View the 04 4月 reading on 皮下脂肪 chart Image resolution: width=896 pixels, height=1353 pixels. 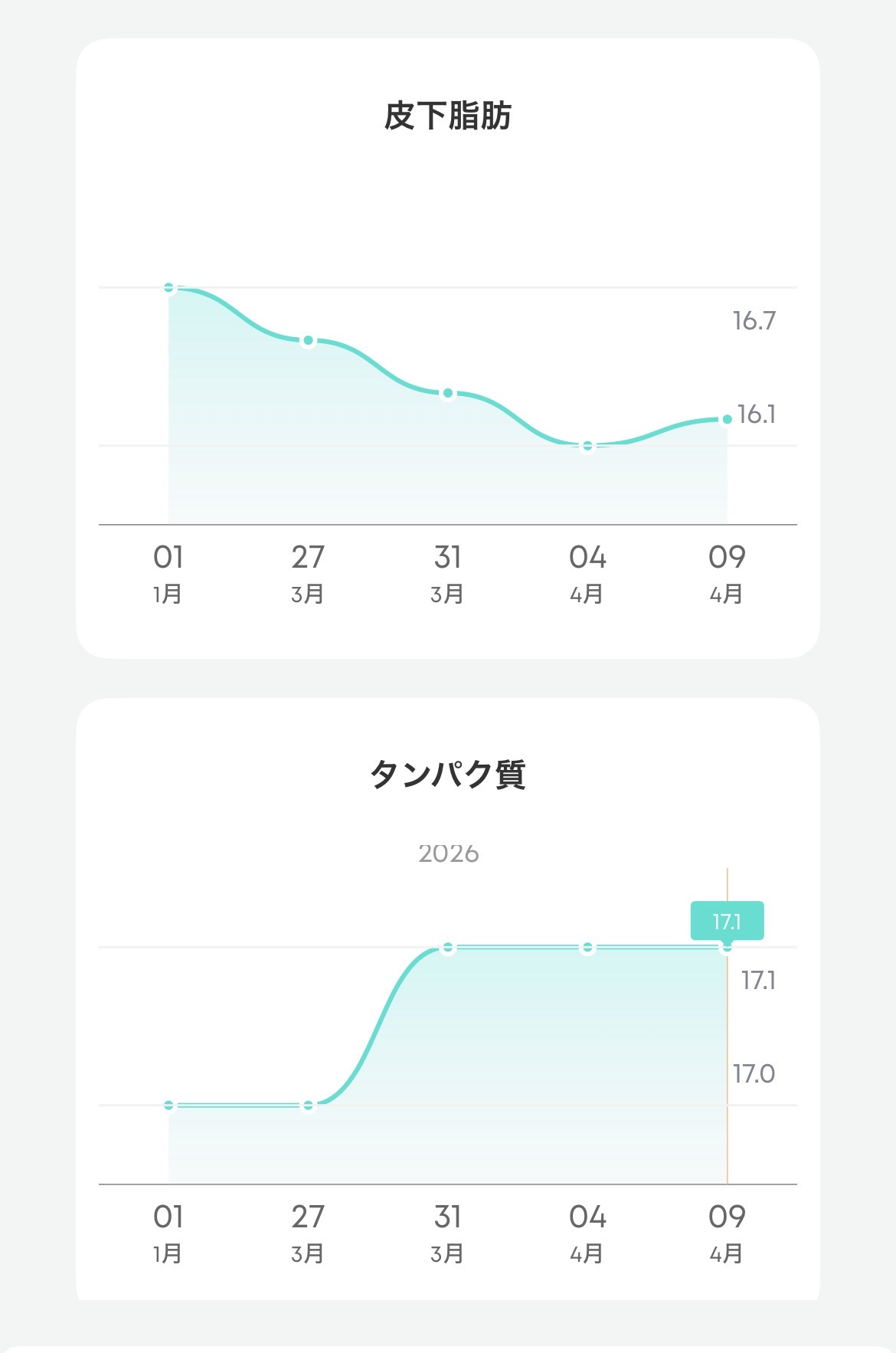587,446
